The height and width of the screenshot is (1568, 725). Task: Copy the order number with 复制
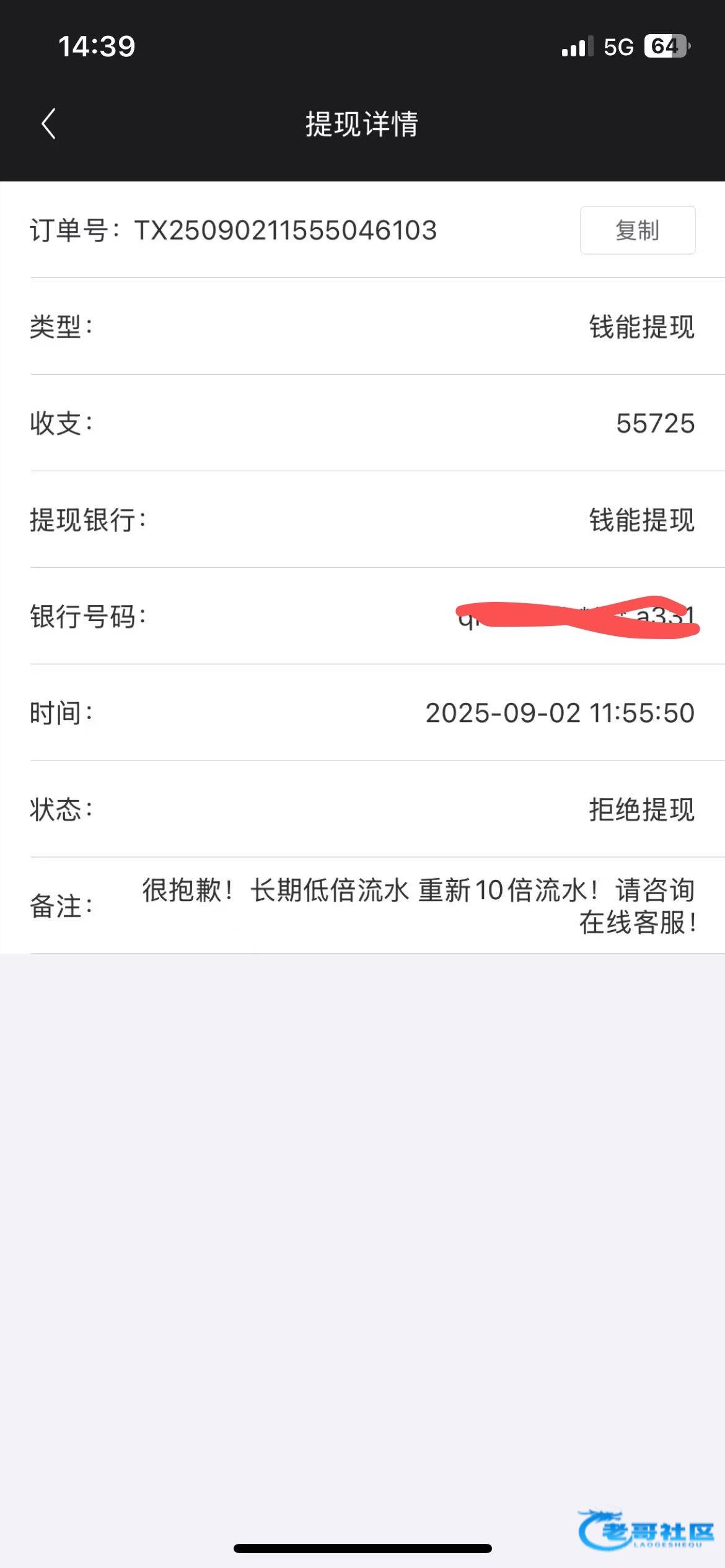click(638, 230)
